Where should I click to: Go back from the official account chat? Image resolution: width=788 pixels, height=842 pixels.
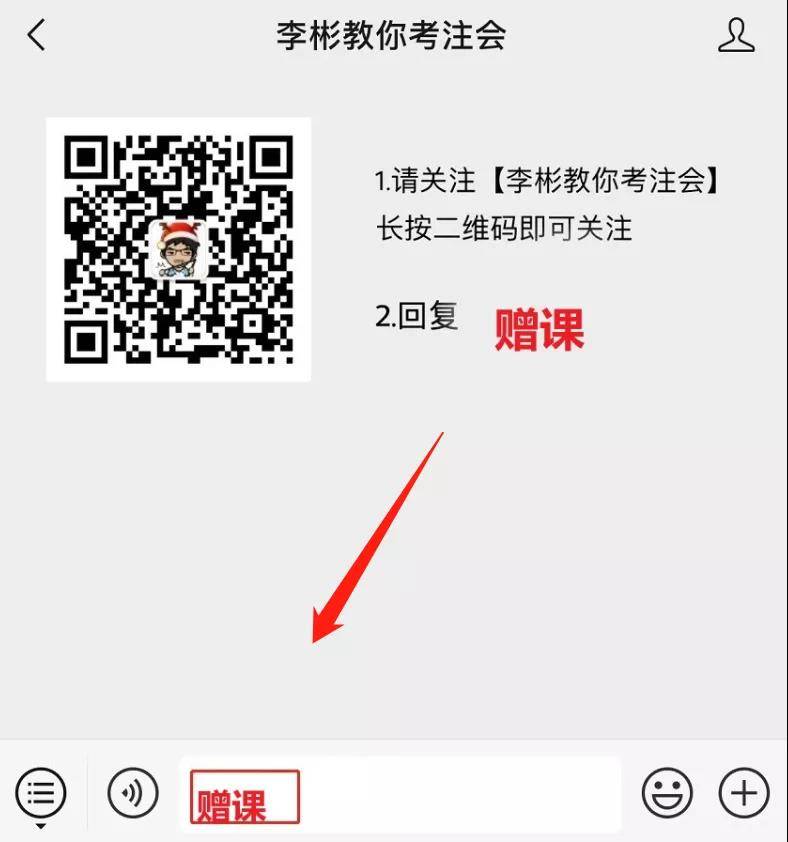tap(37, 36)
